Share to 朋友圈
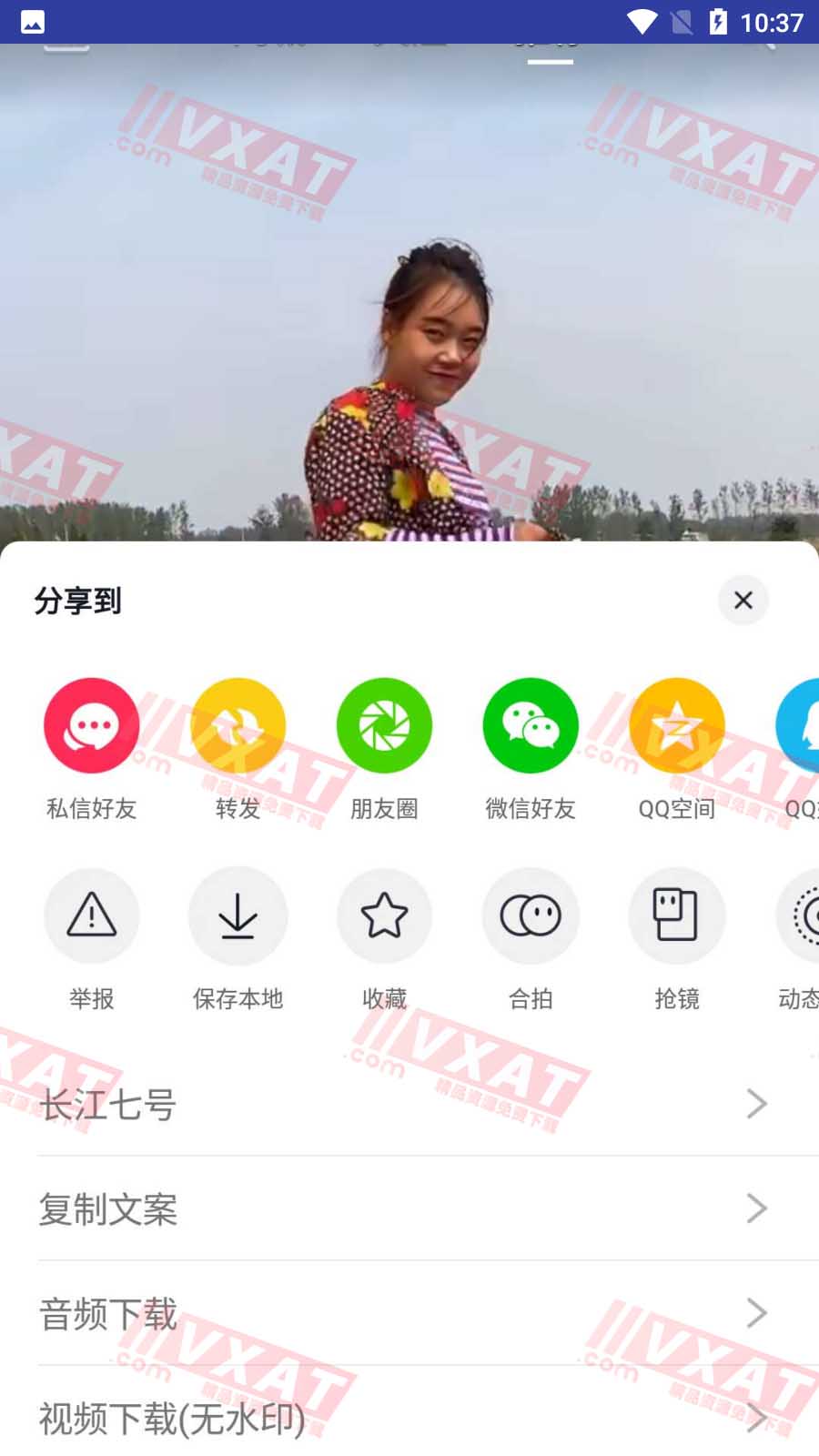Image resolution: width=819 pixels, height=1456 pixels. 384,725
